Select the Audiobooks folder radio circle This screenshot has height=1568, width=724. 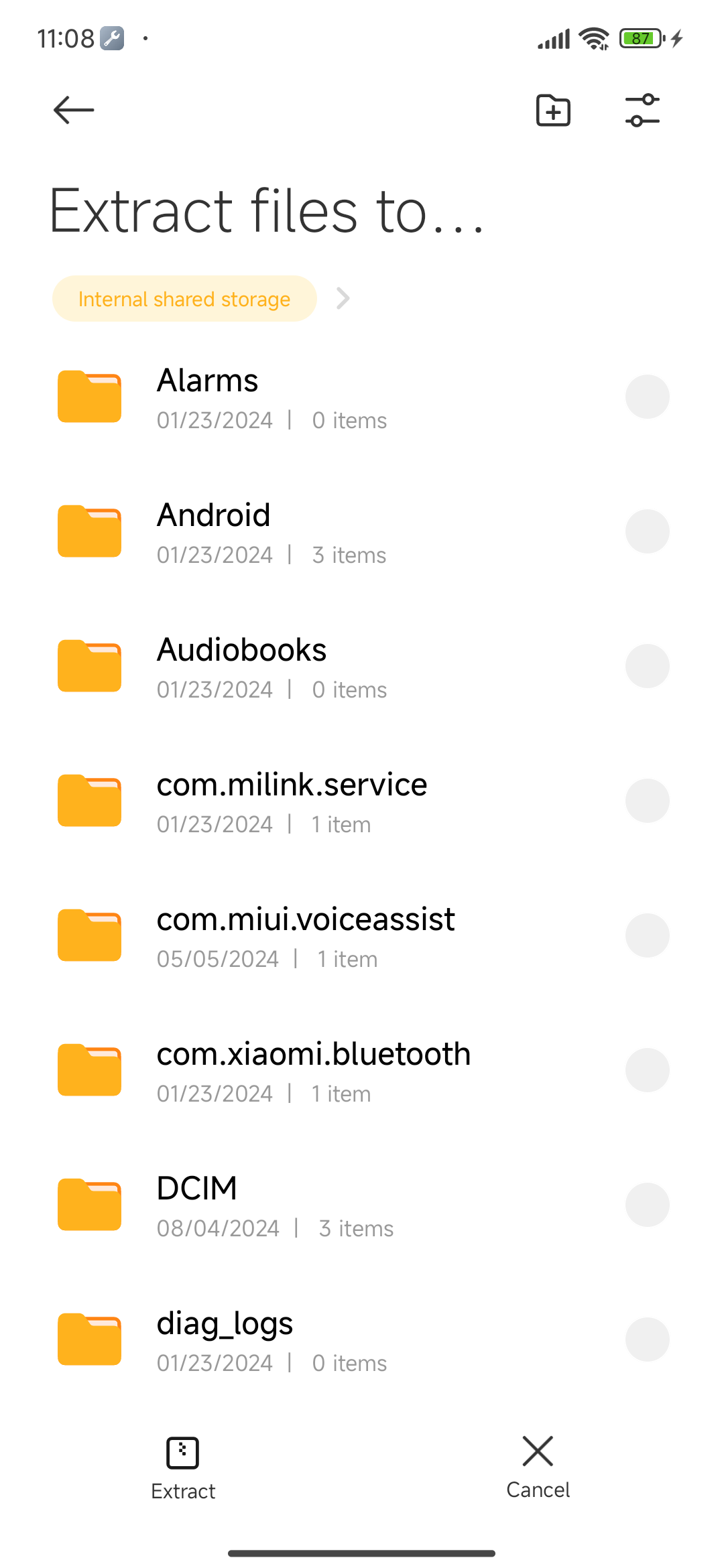click(647, 666)
